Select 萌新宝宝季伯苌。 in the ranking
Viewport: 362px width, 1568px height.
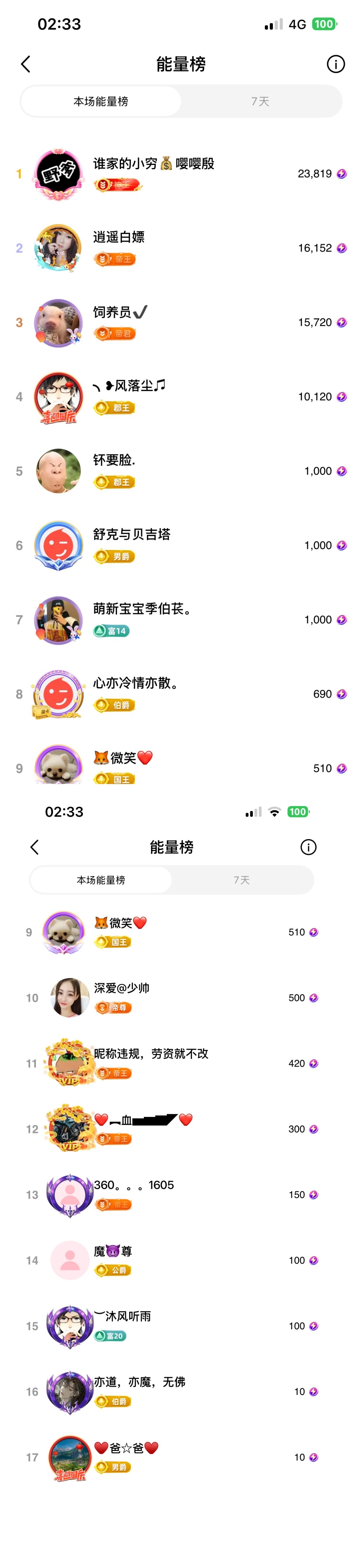pyautogui.click(x=181, y=620)
